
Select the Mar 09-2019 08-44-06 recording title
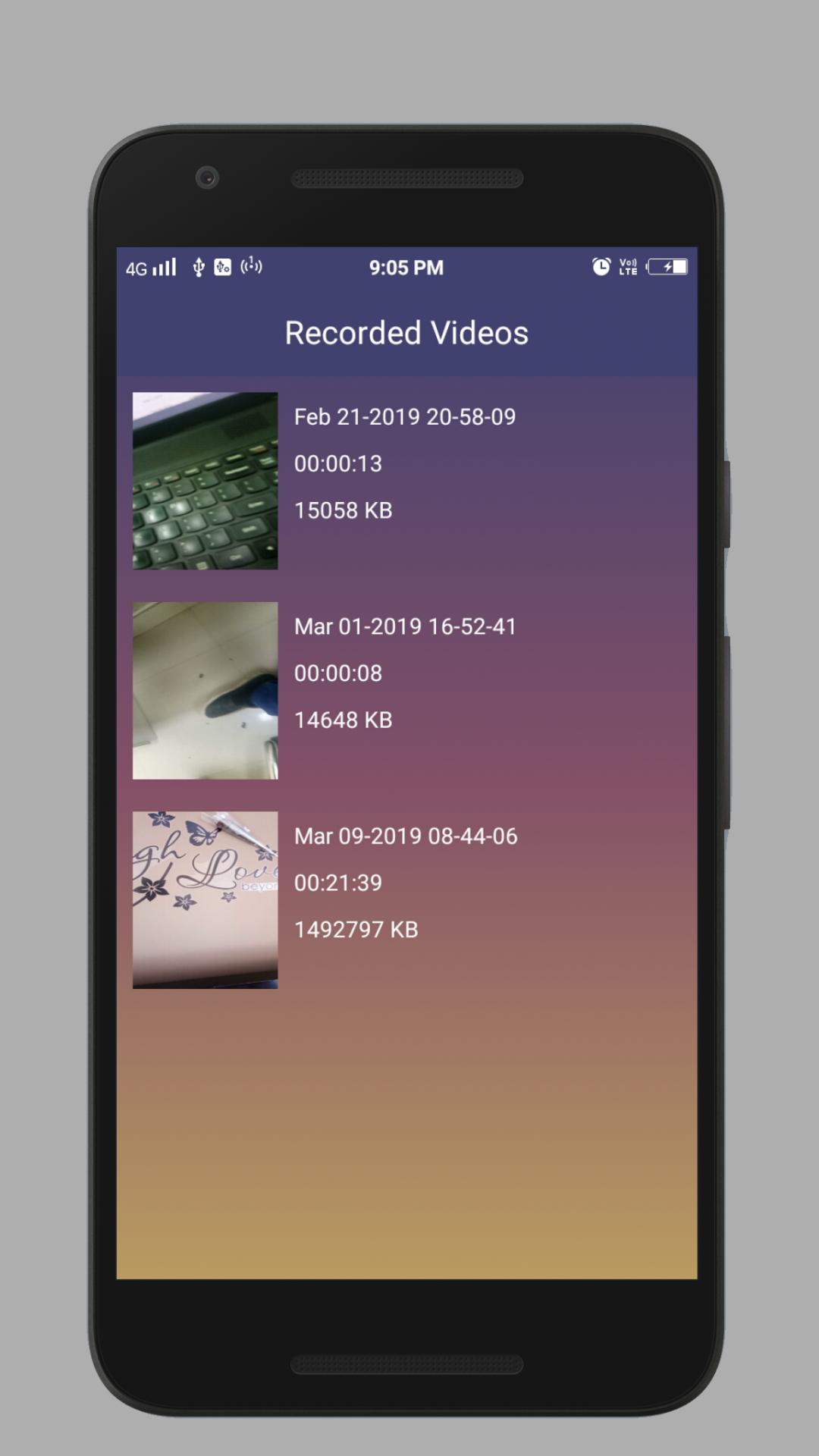[x=406, y=836]
